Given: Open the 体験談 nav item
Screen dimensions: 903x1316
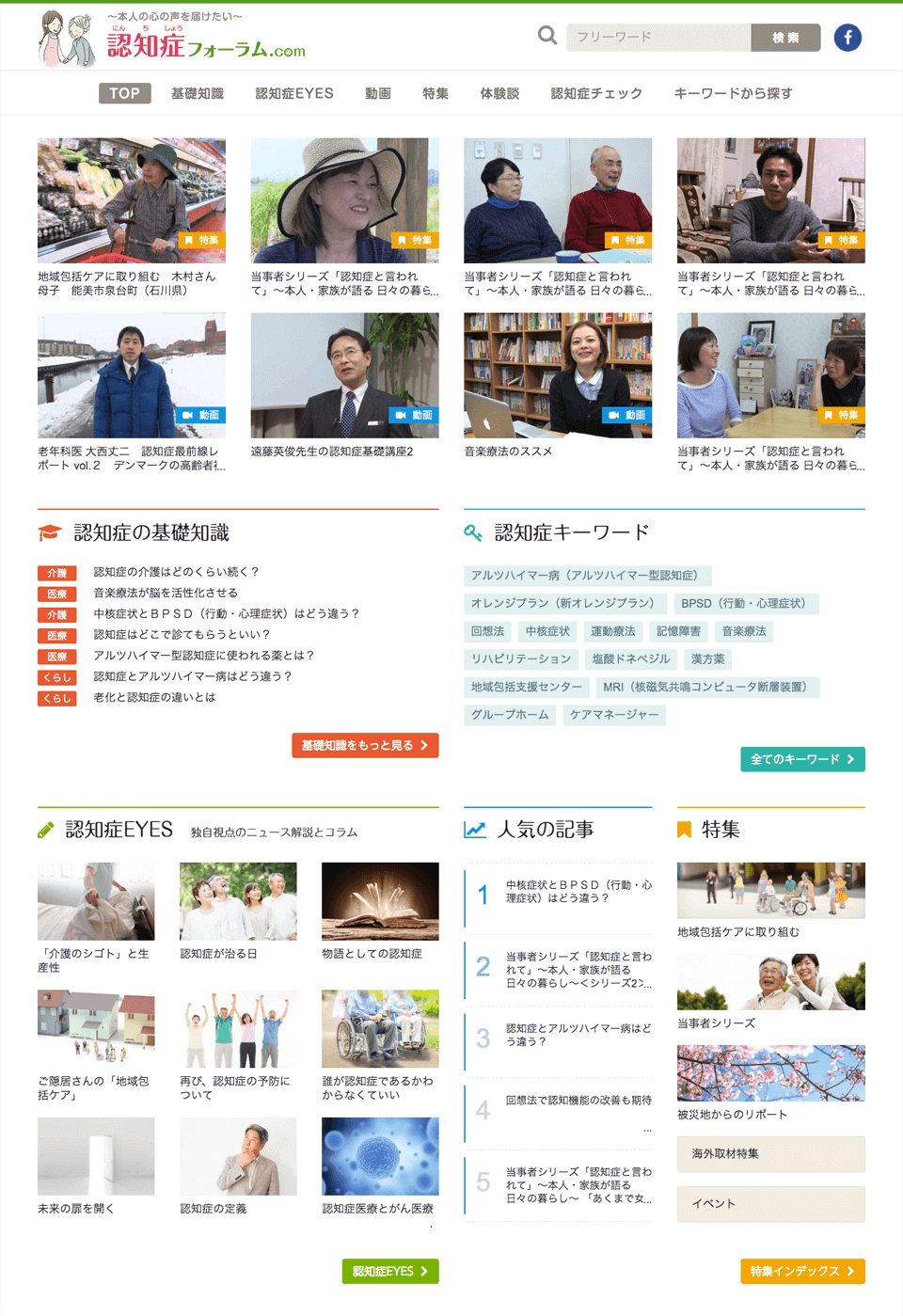Looking at the screenshot, I should tap(499, 93).
